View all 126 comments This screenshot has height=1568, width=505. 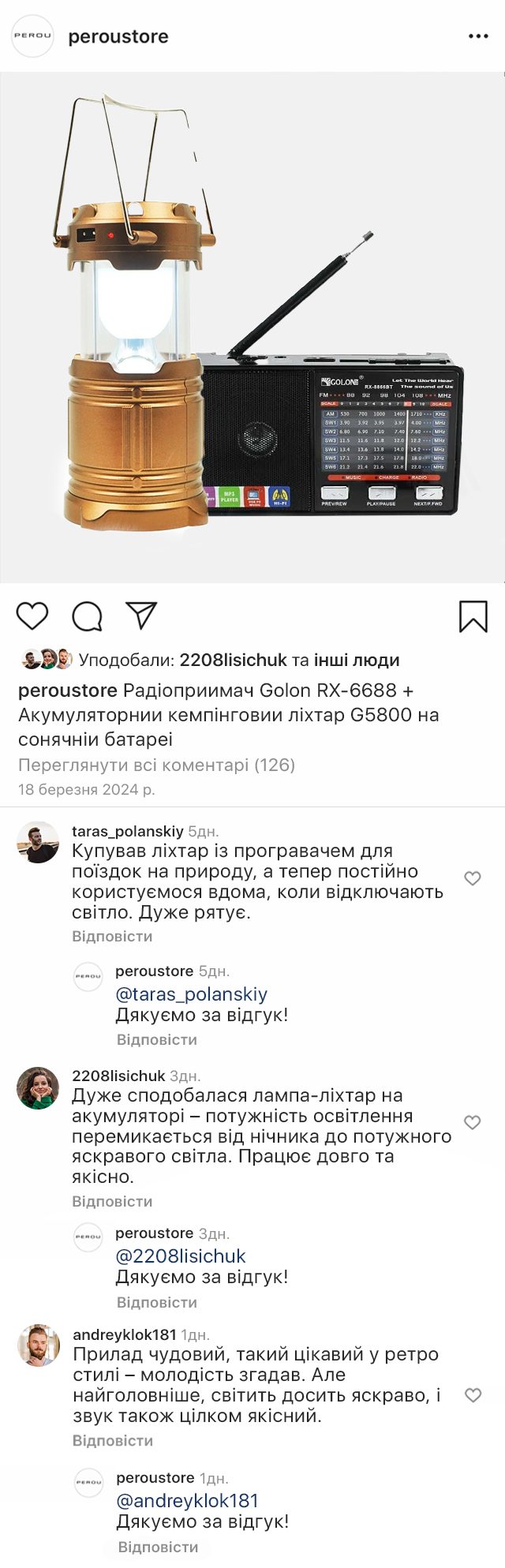(156, 765)
